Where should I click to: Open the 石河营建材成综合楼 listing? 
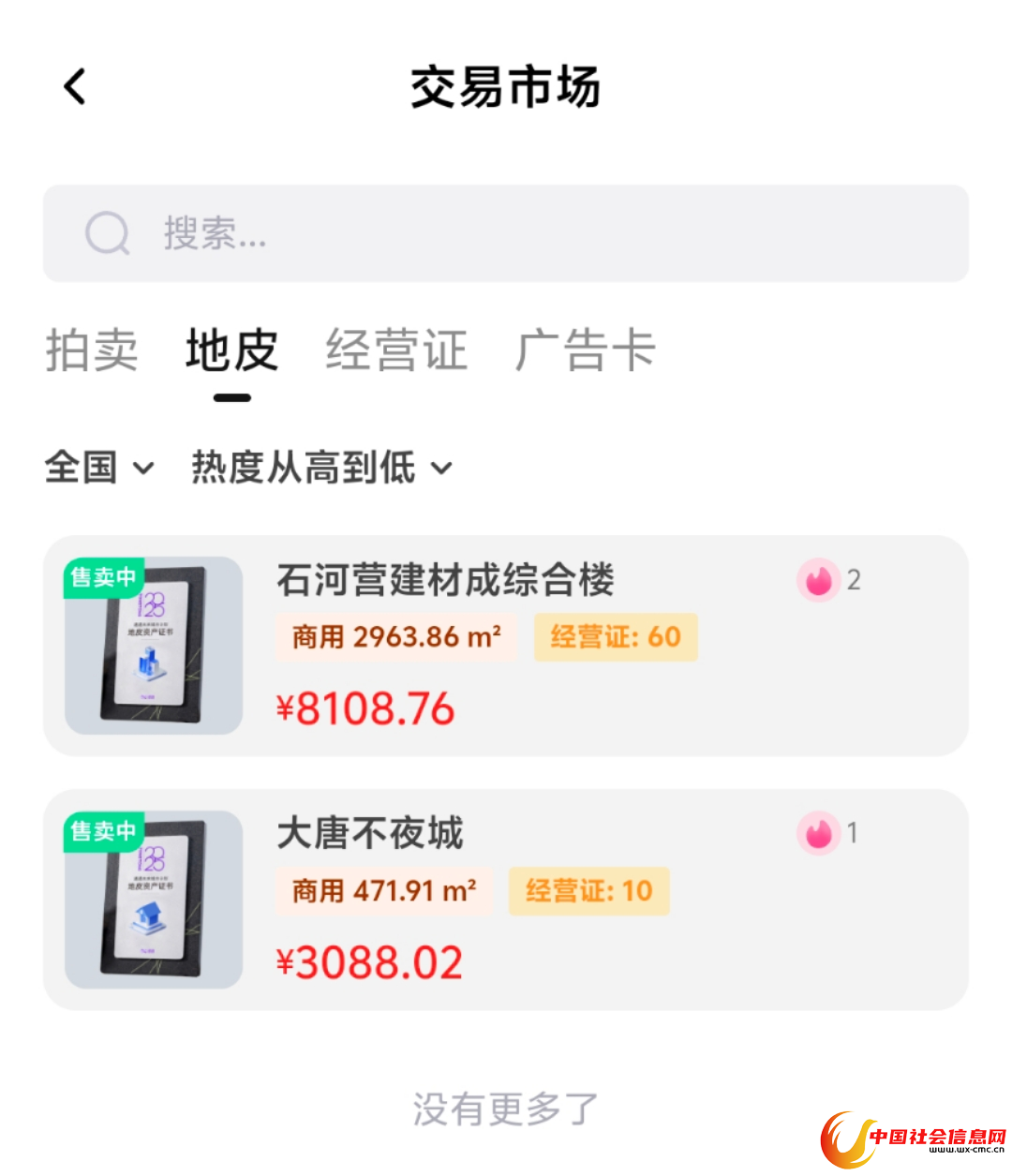[506, 646]
